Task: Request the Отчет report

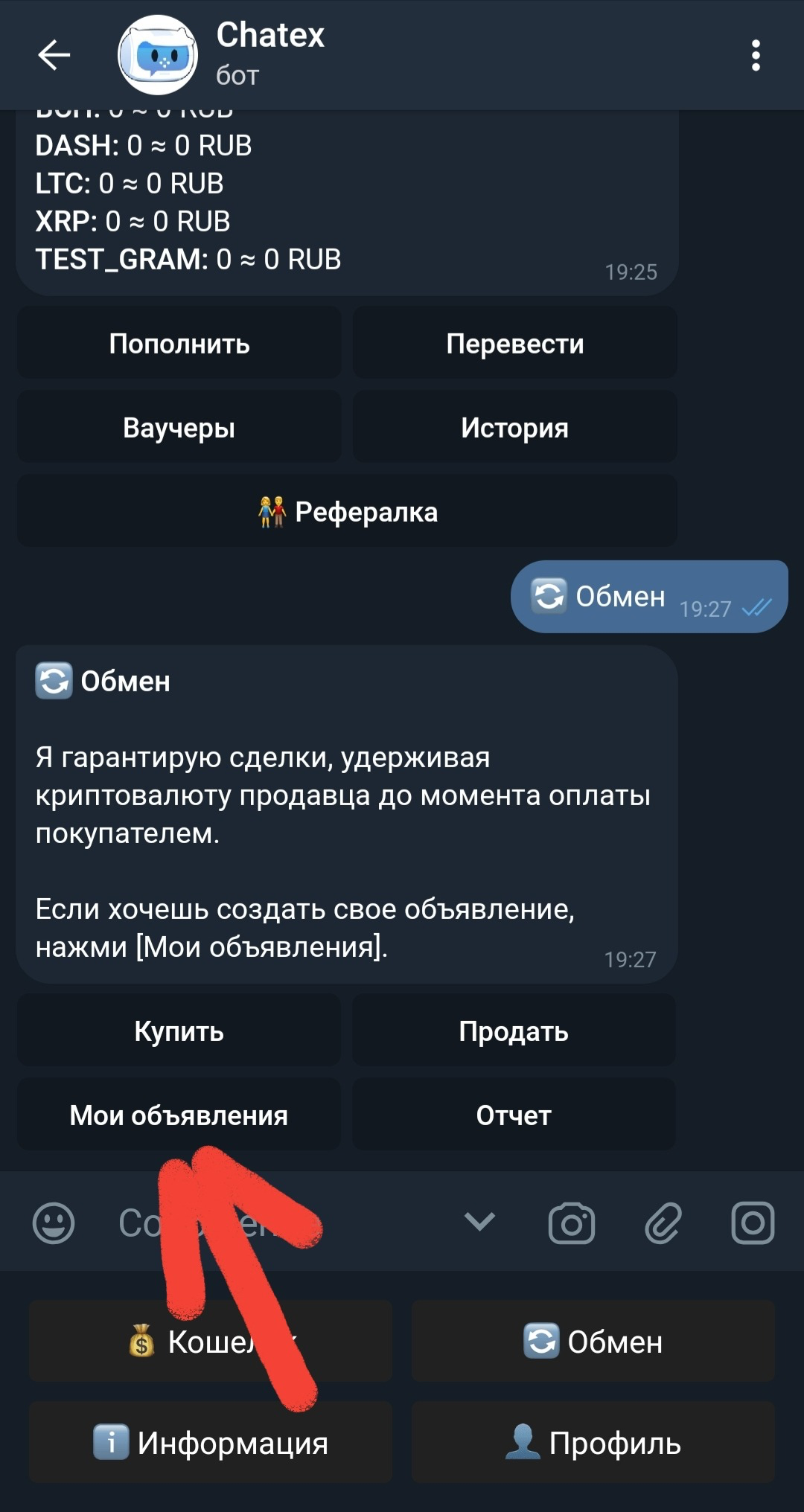Action: click(514, 1115)
